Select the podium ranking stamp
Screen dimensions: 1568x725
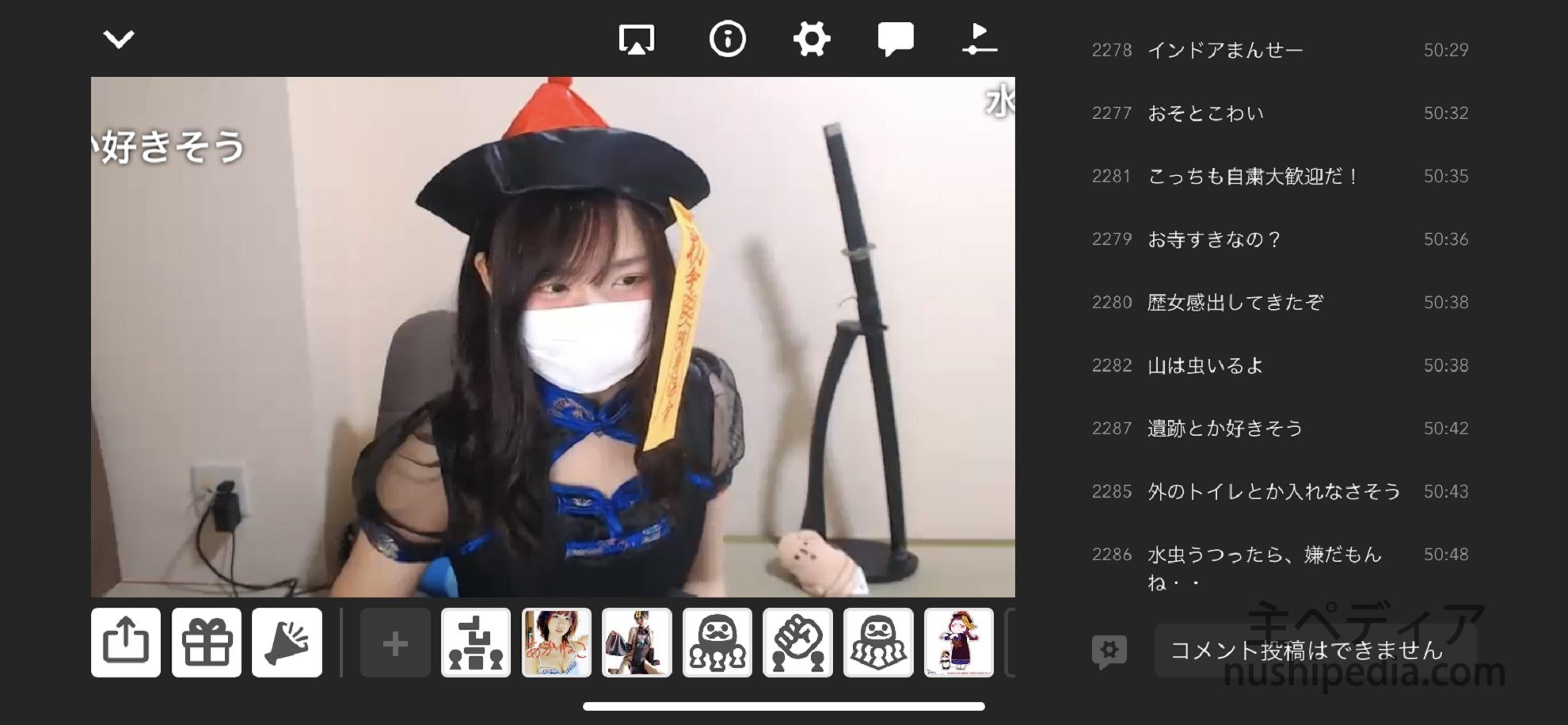coord(476,643)
